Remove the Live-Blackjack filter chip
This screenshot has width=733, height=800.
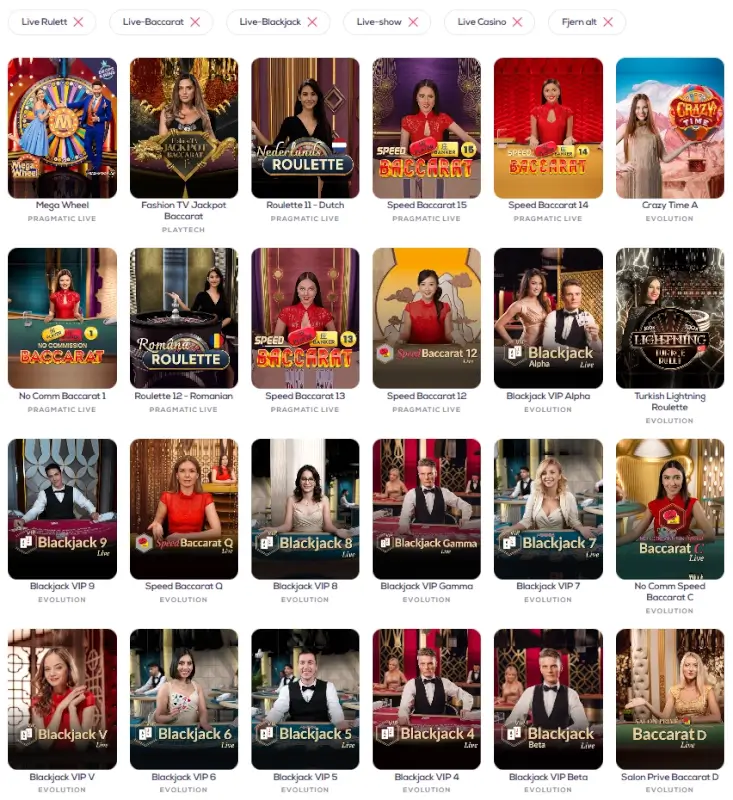[x=312, y=22]
